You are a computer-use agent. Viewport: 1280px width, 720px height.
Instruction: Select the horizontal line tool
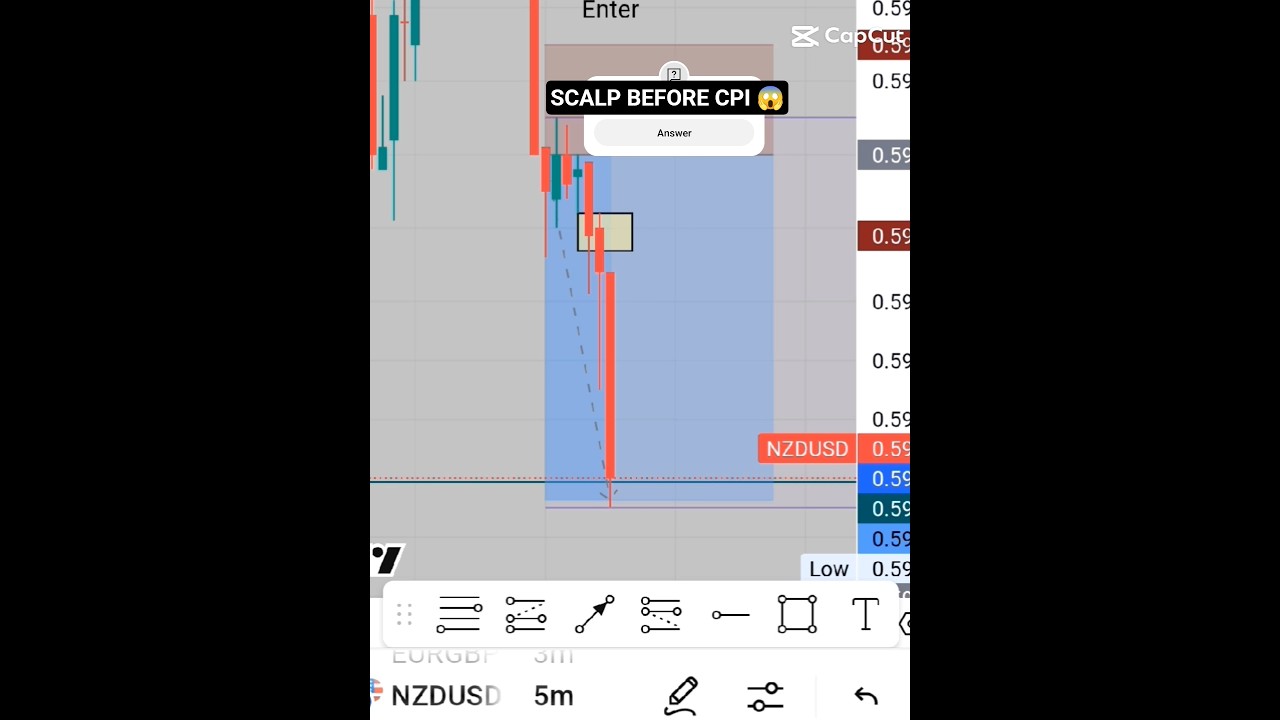[x=730, y=614]
